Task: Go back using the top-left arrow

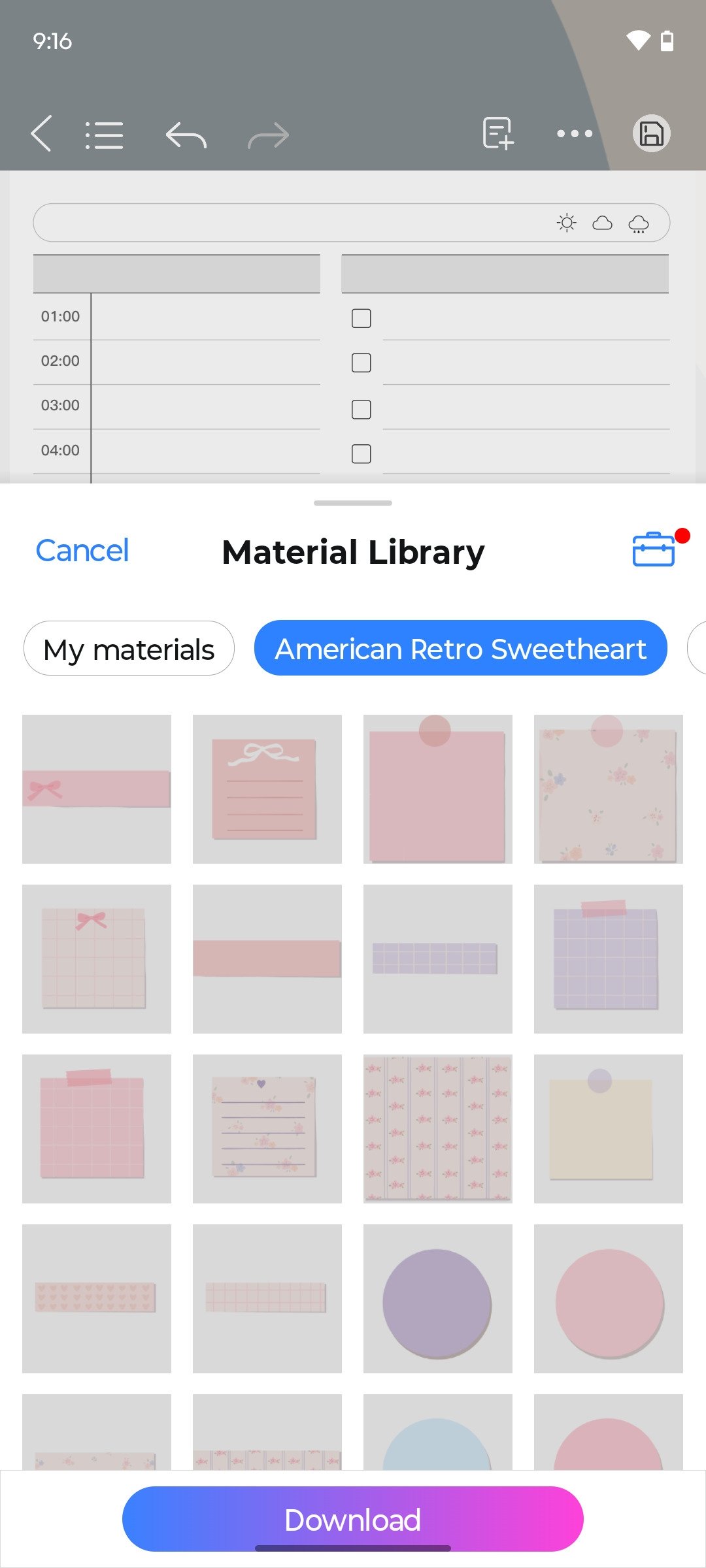Action: [41, 134]
